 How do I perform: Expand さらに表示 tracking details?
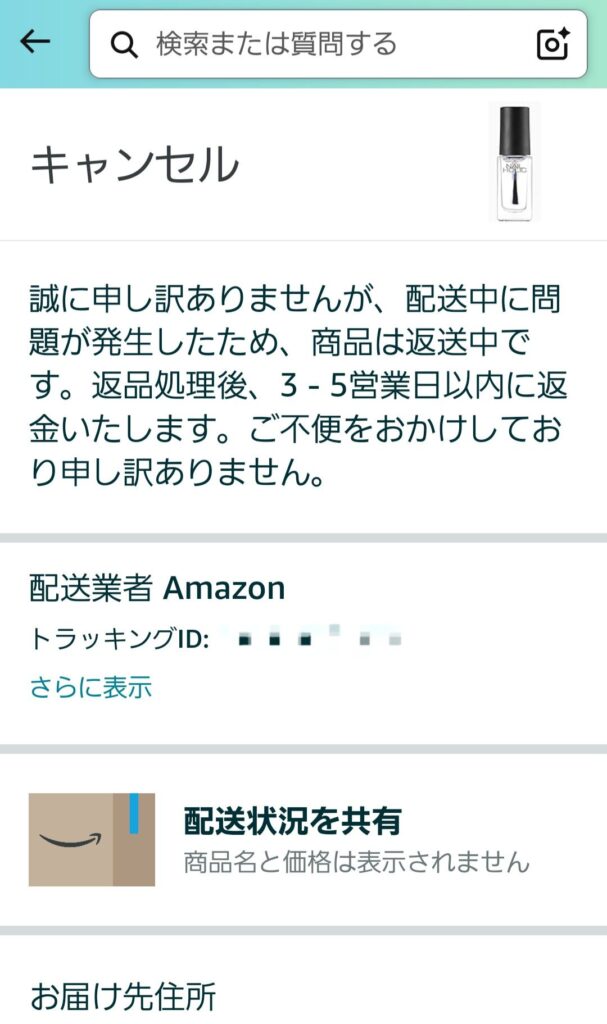pos(90,687)
